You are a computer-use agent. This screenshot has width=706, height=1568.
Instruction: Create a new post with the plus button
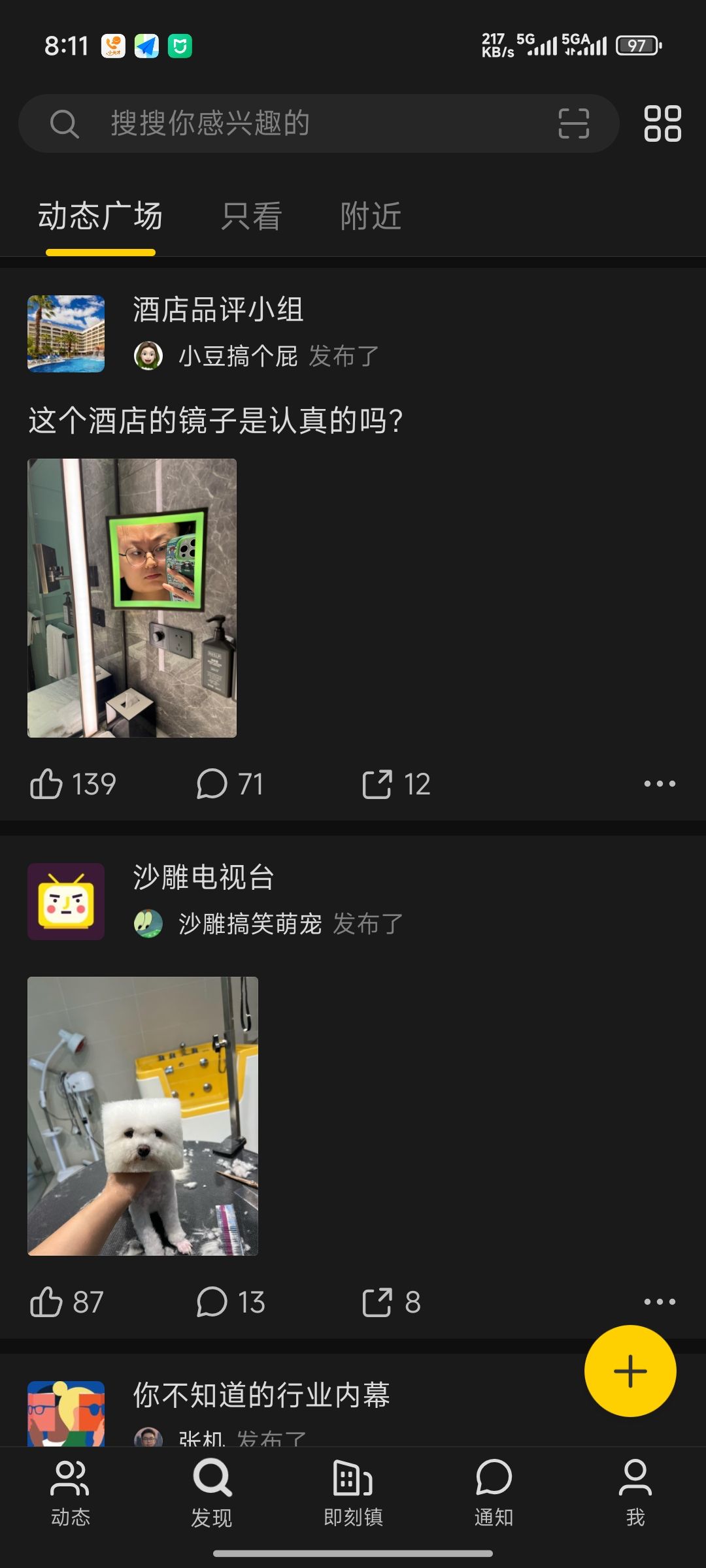click(630, 1371)
